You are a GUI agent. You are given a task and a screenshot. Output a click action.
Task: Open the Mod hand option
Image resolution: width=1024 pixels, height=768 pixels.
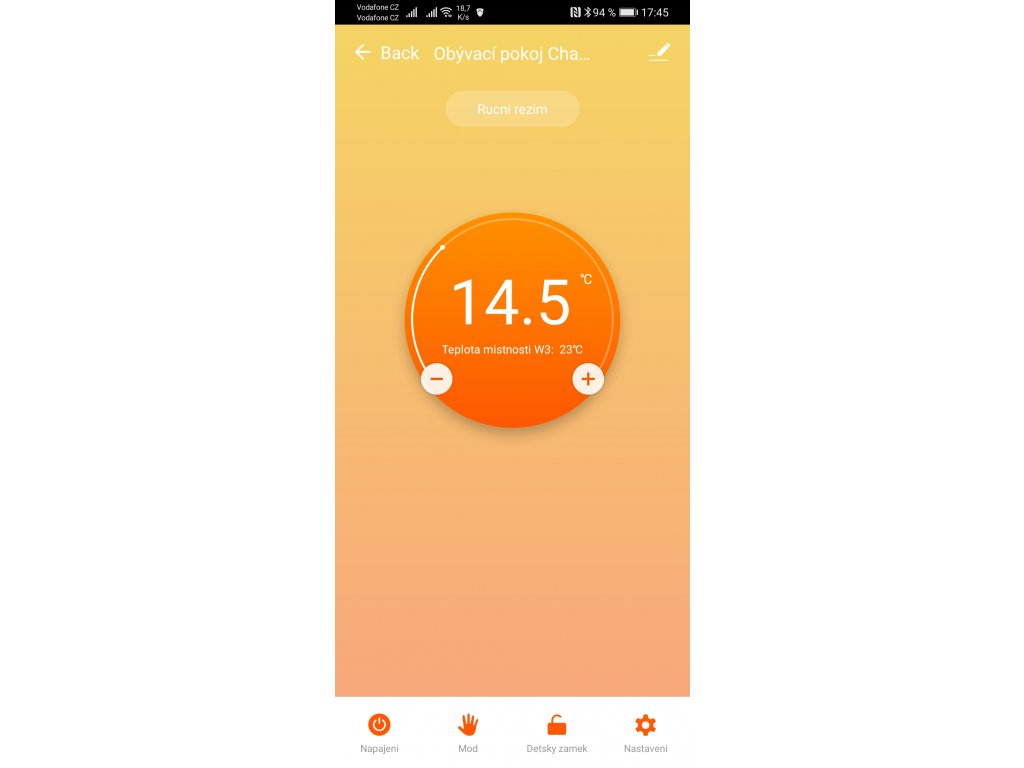tap(468, 733)
